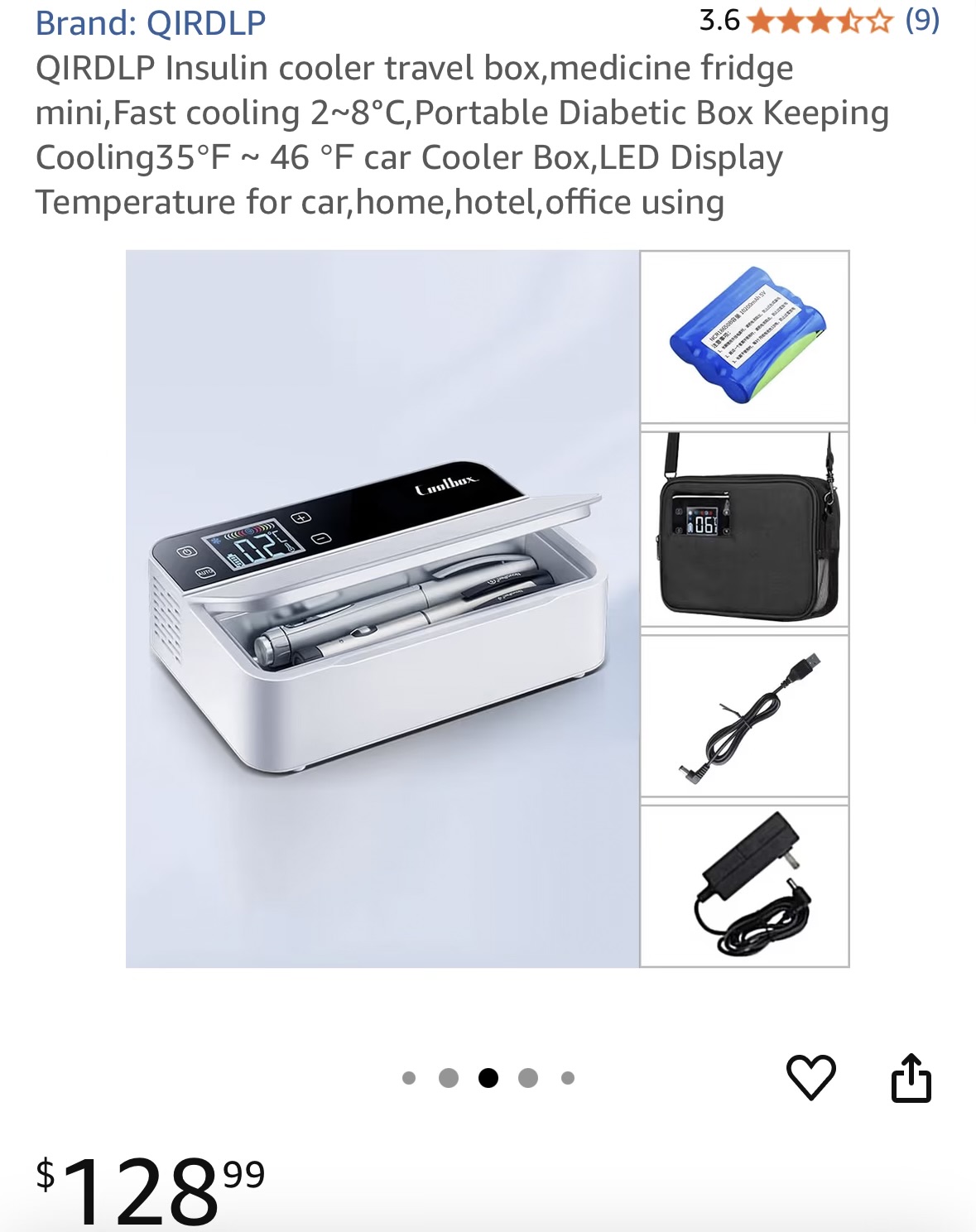Share this insulin cooler listing
This screenshot has height=1232, width=976.
(x=911, y=1077)
